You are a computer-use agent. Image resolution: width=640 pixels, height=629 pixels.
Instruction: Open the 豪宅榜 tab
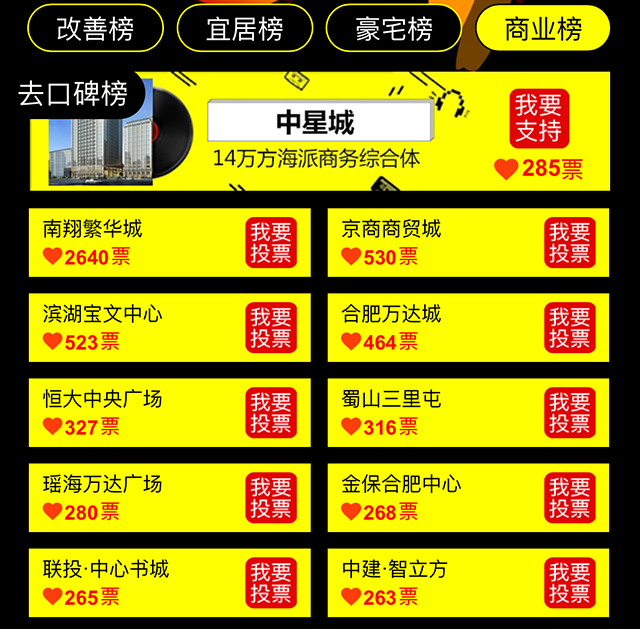click(394, 28)
